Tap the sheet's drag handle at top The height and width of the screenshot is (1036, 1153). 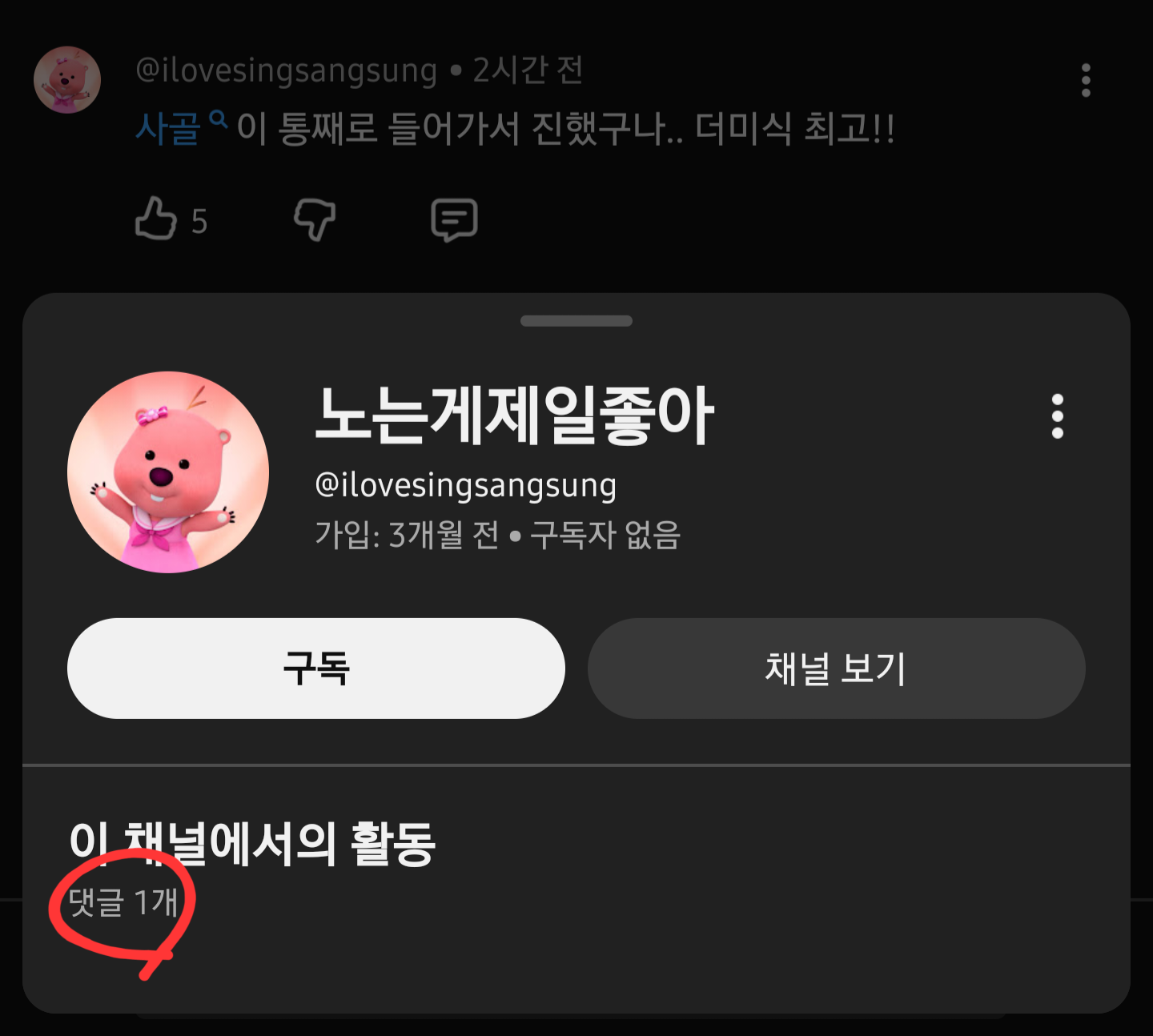(576, 321)
